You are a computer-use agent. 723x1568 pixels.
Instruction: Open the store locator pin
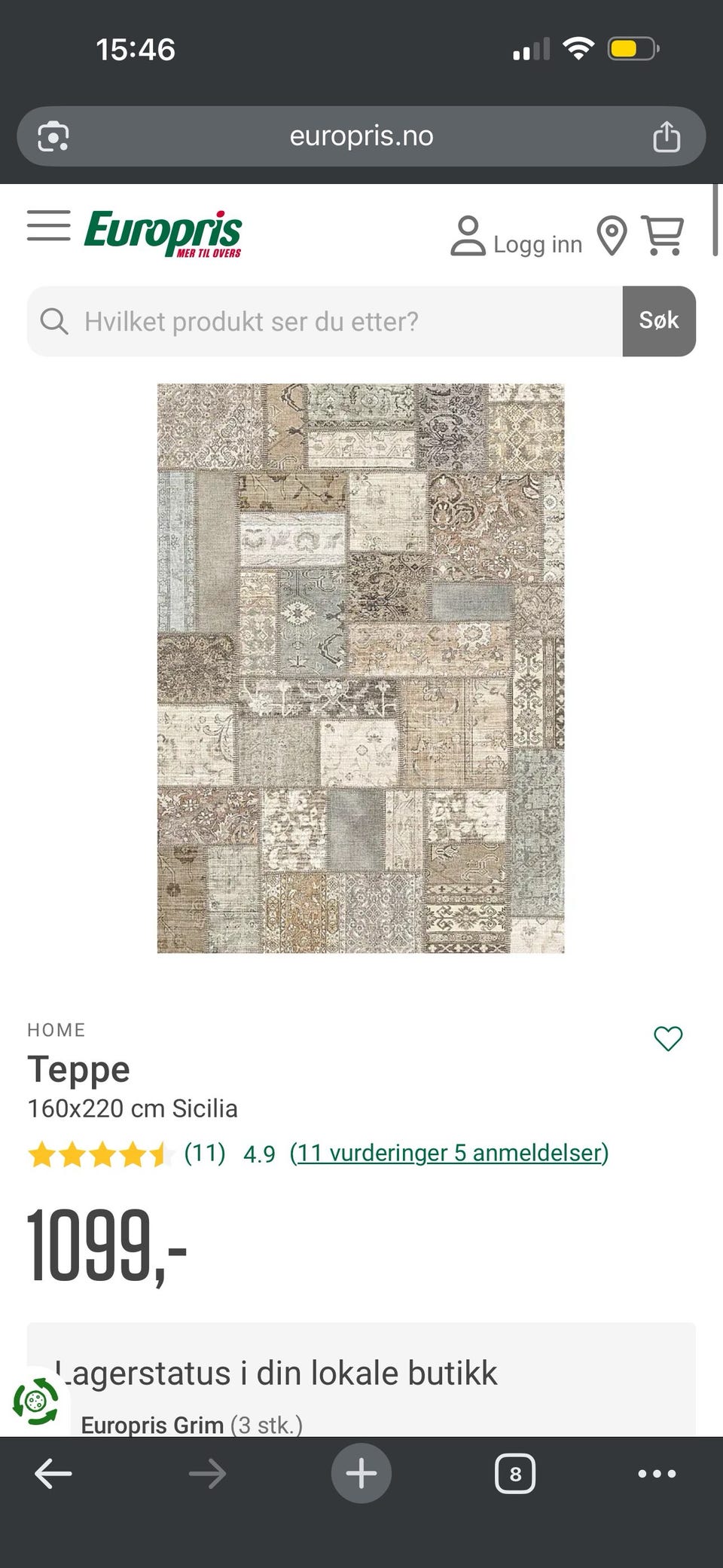(612, 236)
